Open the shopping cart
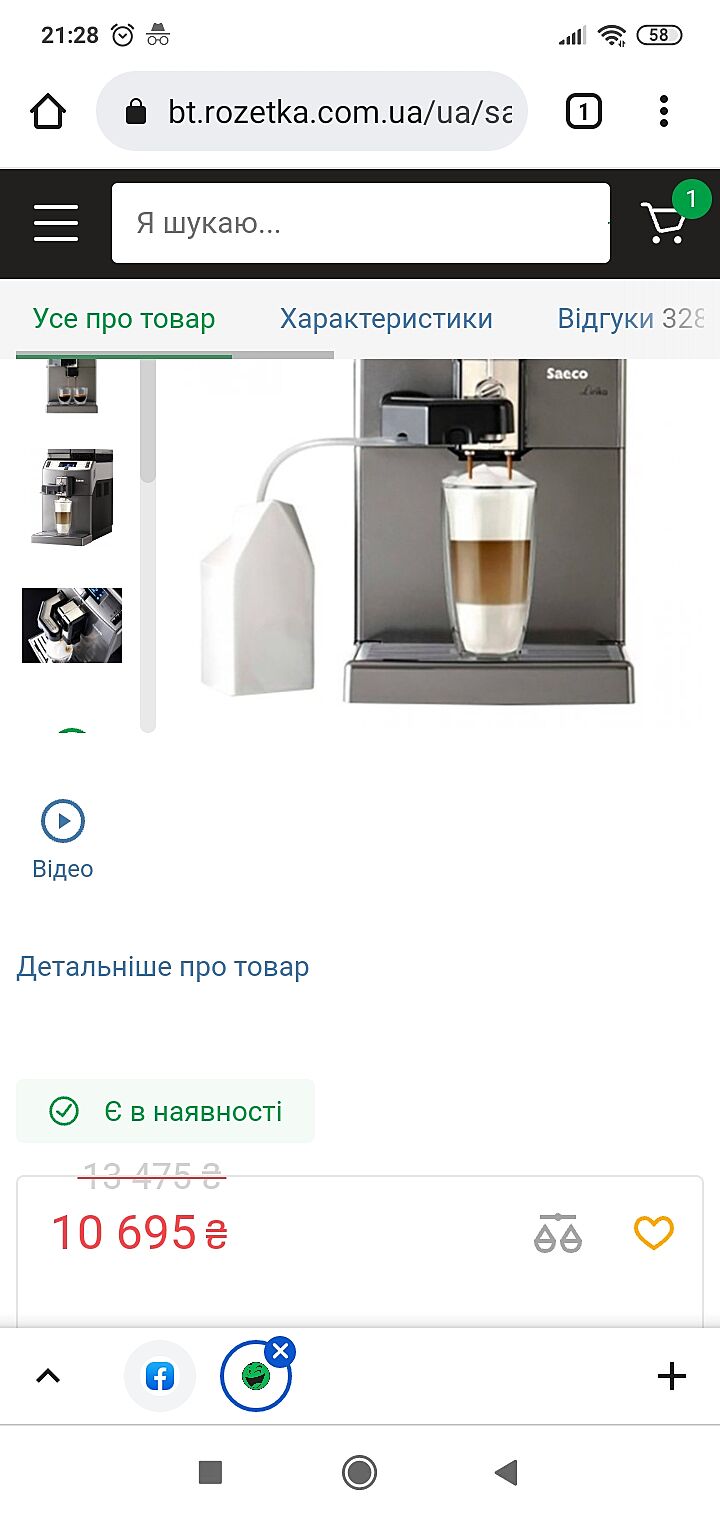 point(665,221)
